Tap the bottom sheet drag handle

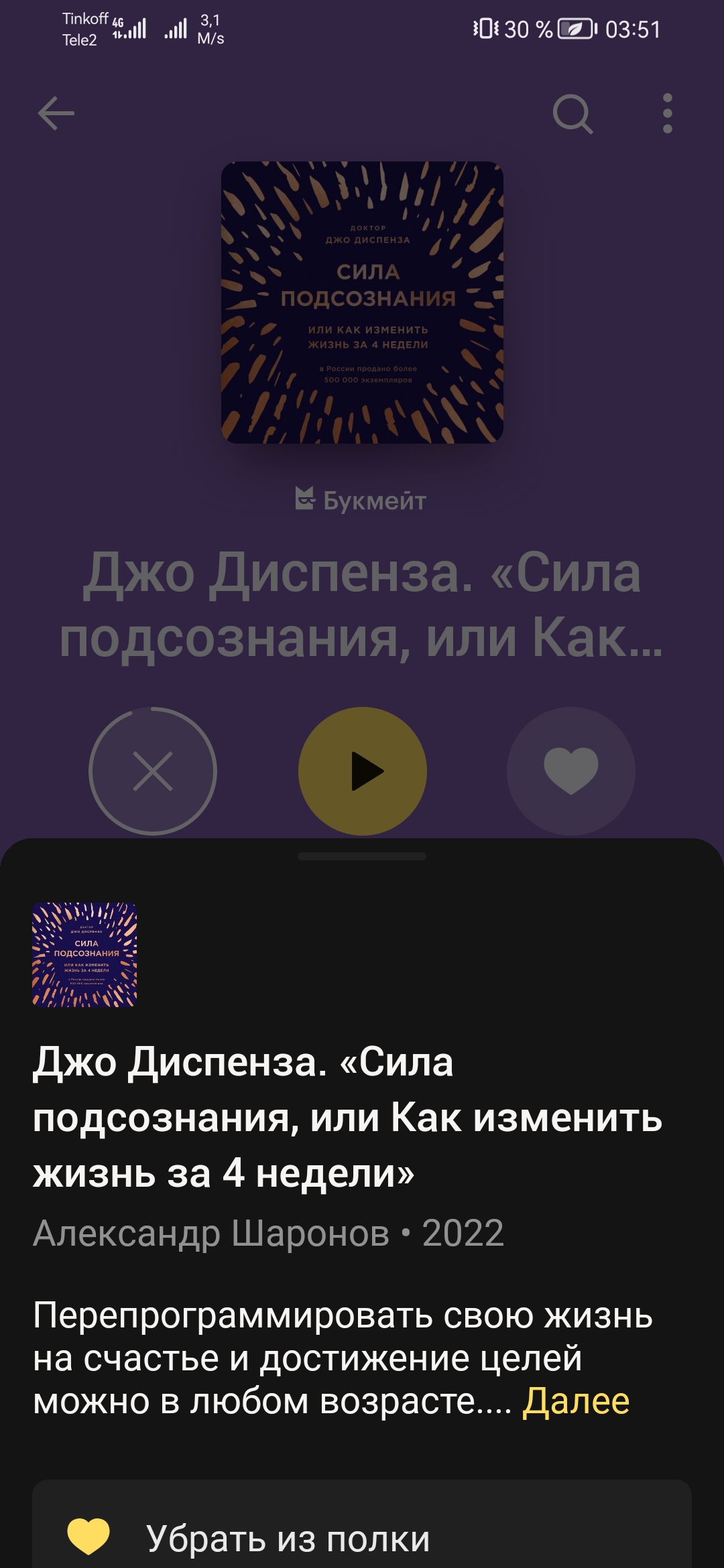362,856
